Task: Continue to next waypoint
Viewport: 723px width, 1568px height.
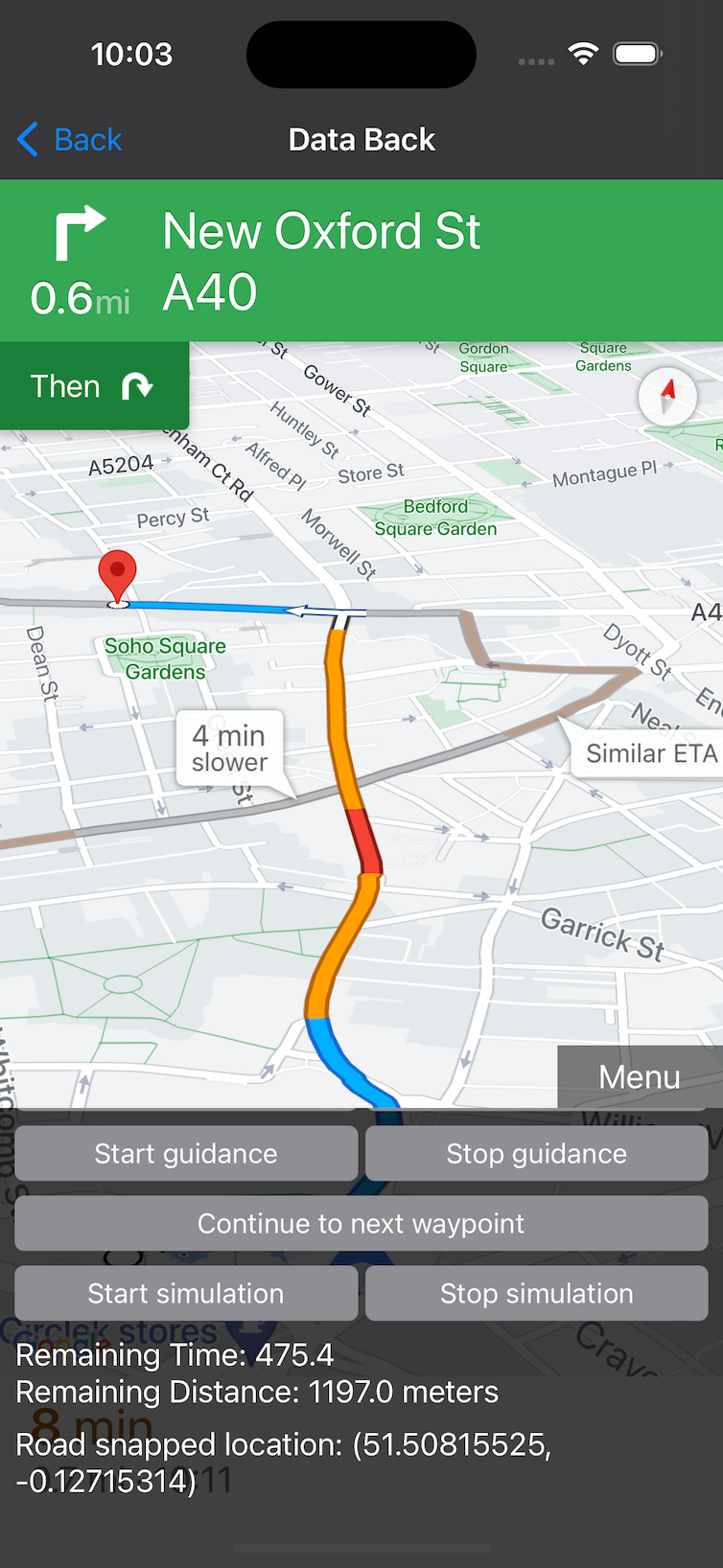Action: 361,1223
